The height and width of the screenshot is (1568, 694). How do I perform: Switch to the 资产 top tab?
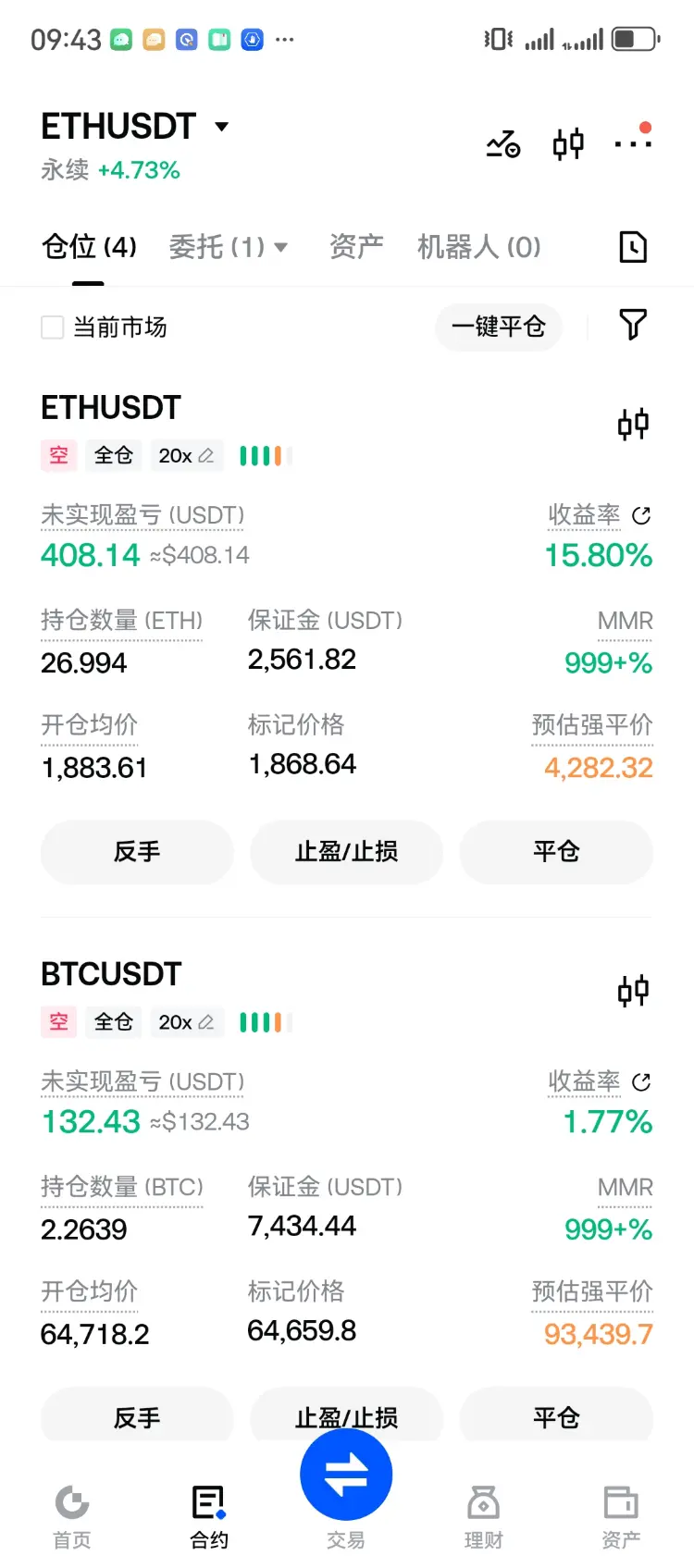click(x=356, y=247)
